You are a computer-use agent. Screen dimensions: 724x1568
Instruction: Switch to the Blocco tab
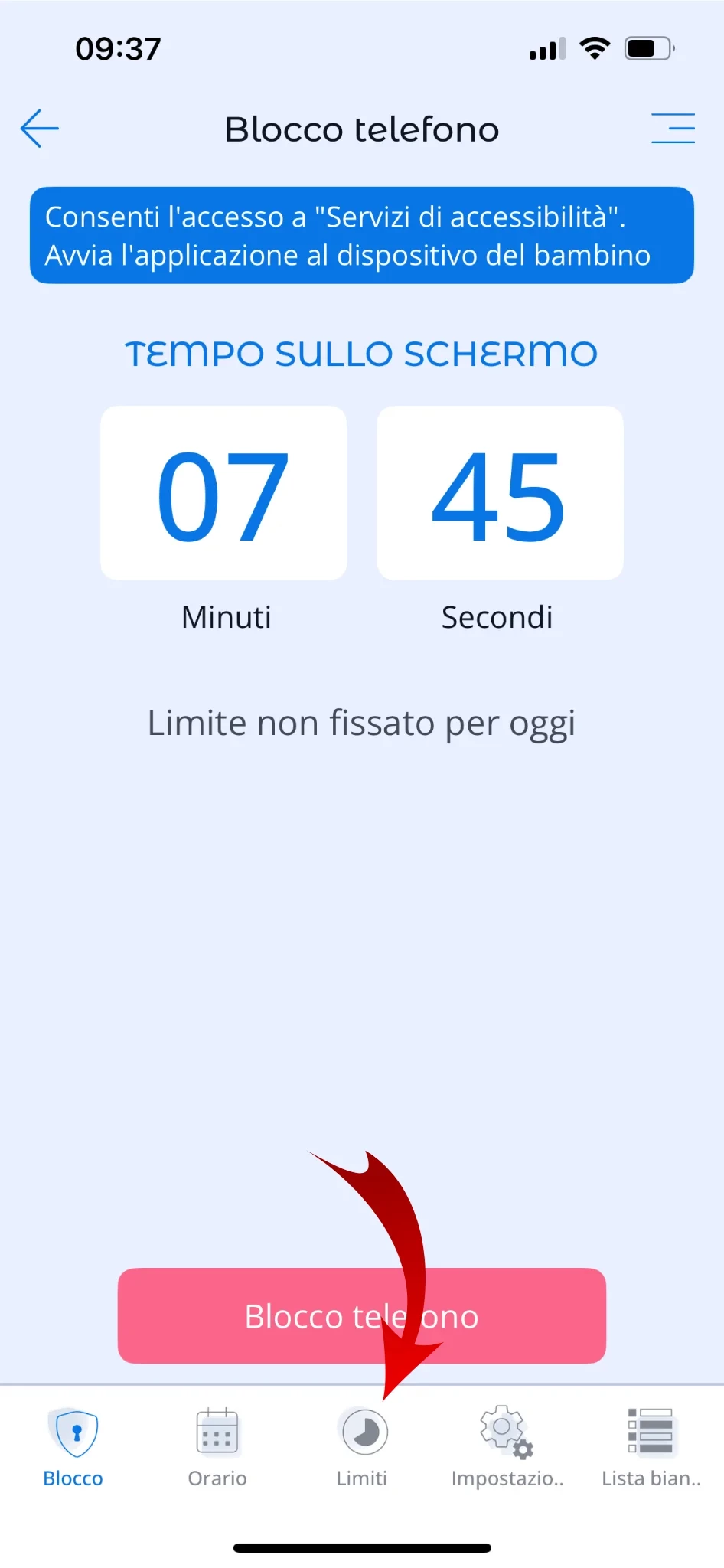coord(73,1445)
